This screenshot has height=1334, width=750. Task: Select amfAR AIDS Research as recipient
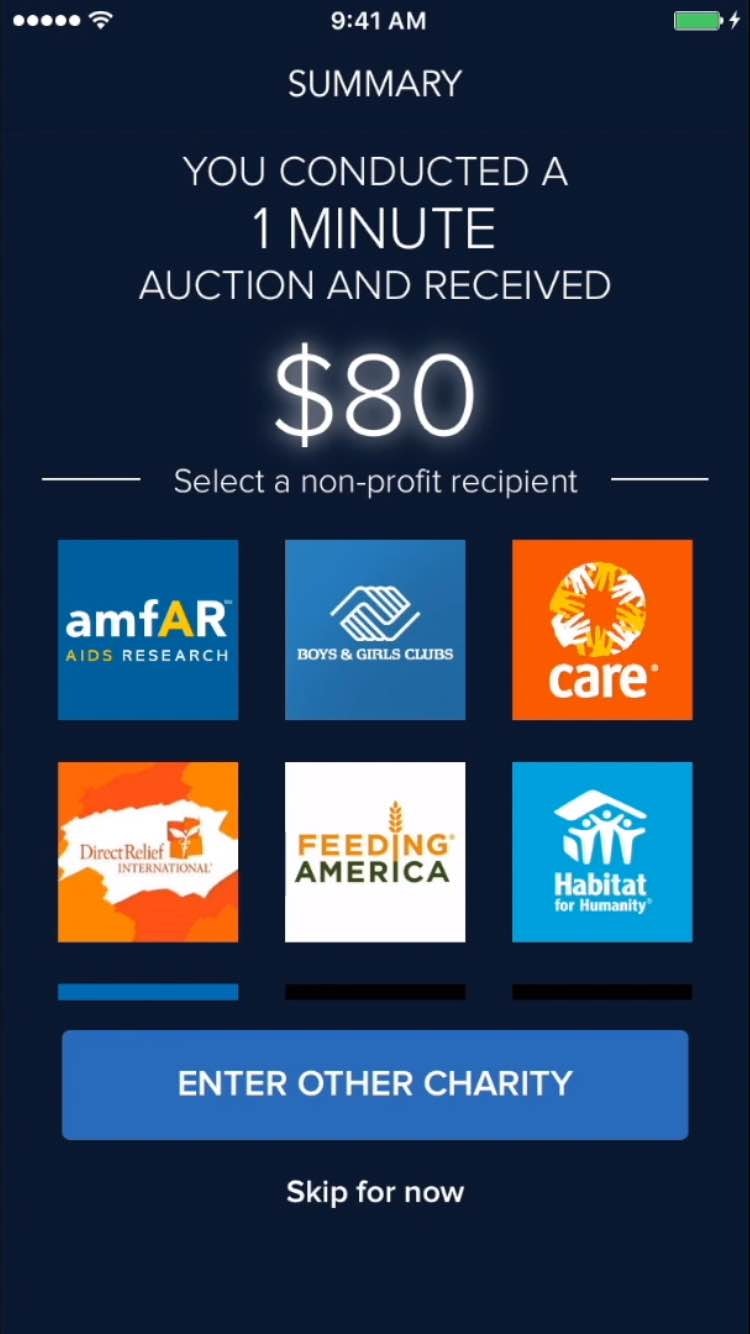point(148,630)
